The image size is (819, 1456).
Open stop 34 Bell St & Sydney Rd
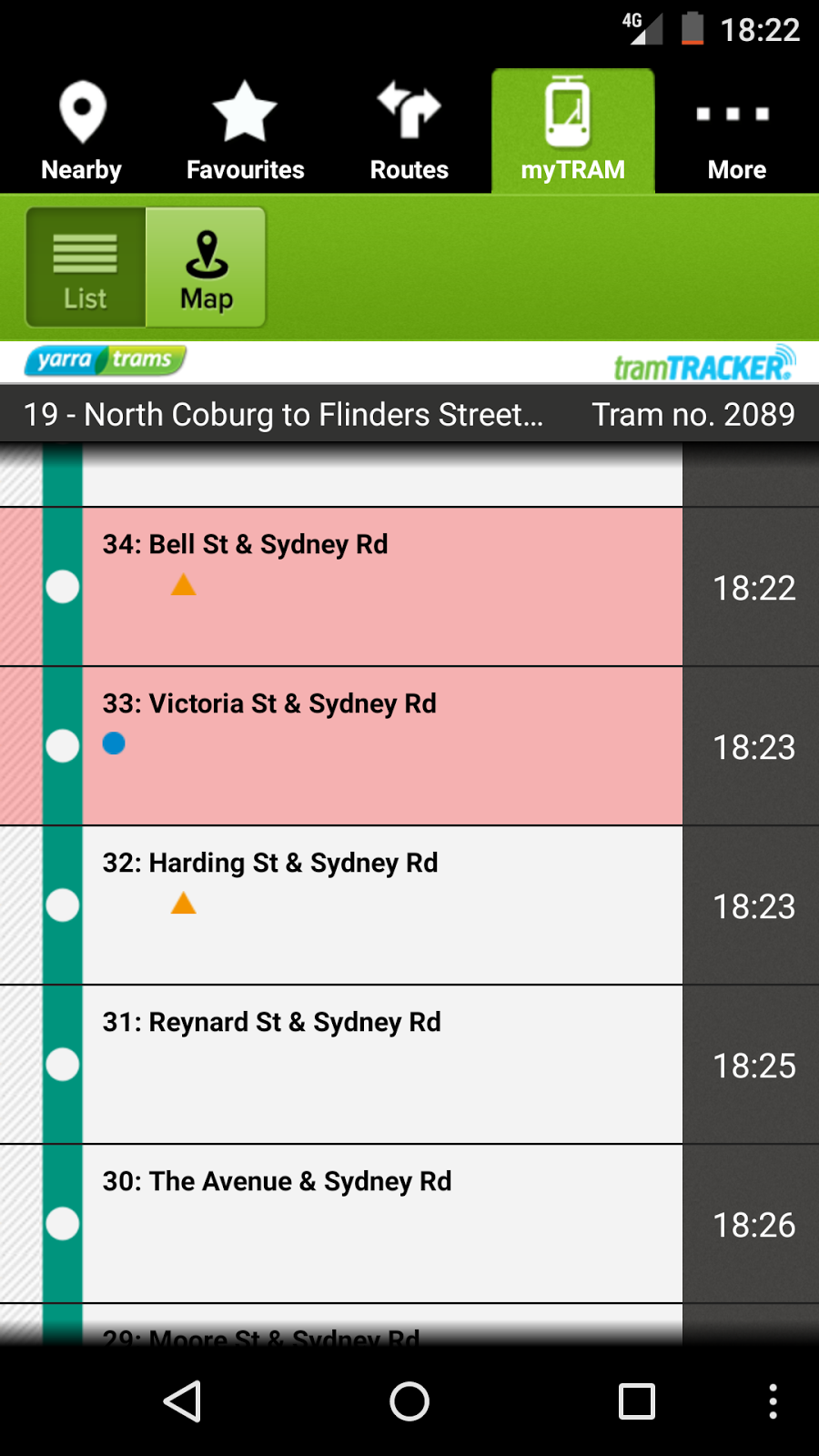(x=382, y=587)
